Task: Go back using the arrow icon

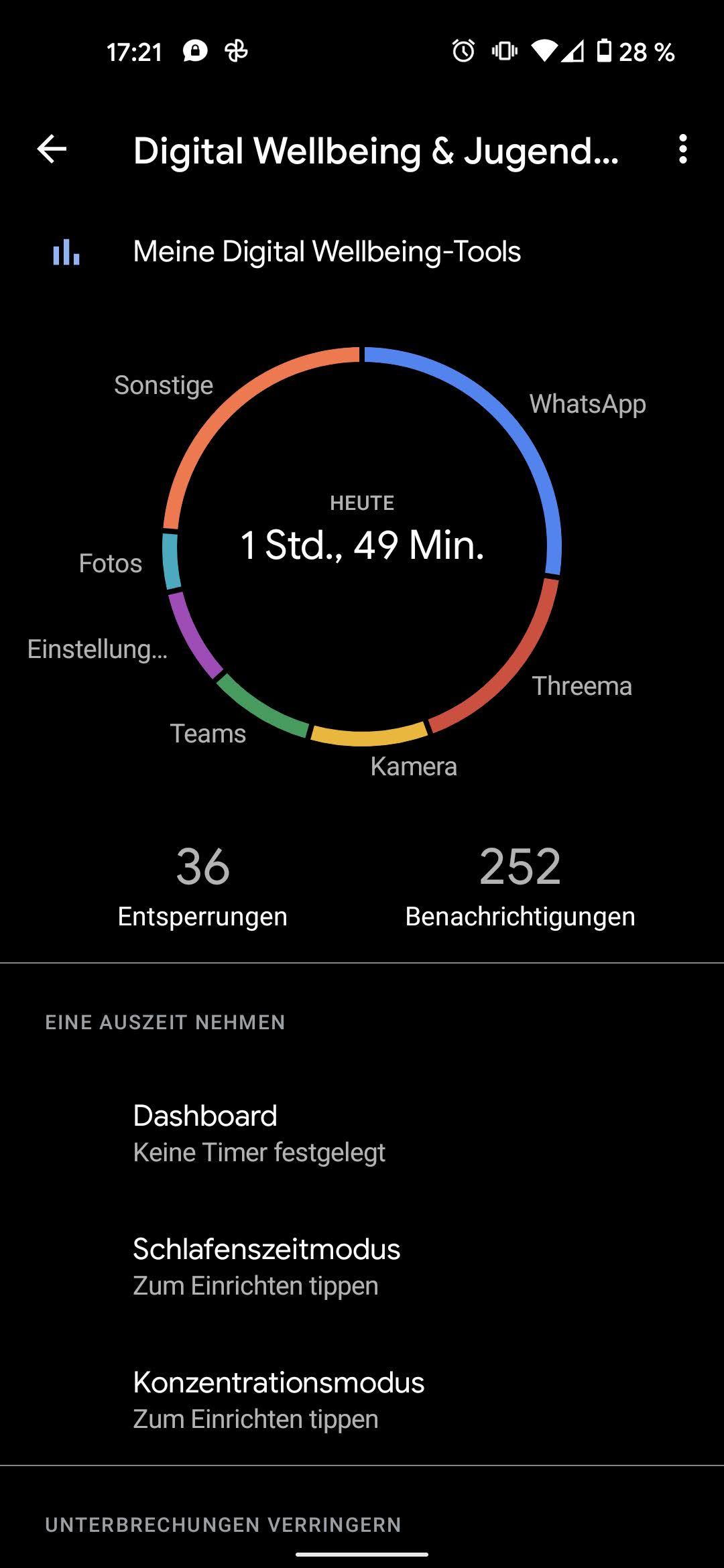Action: click(x=52, y=149)
